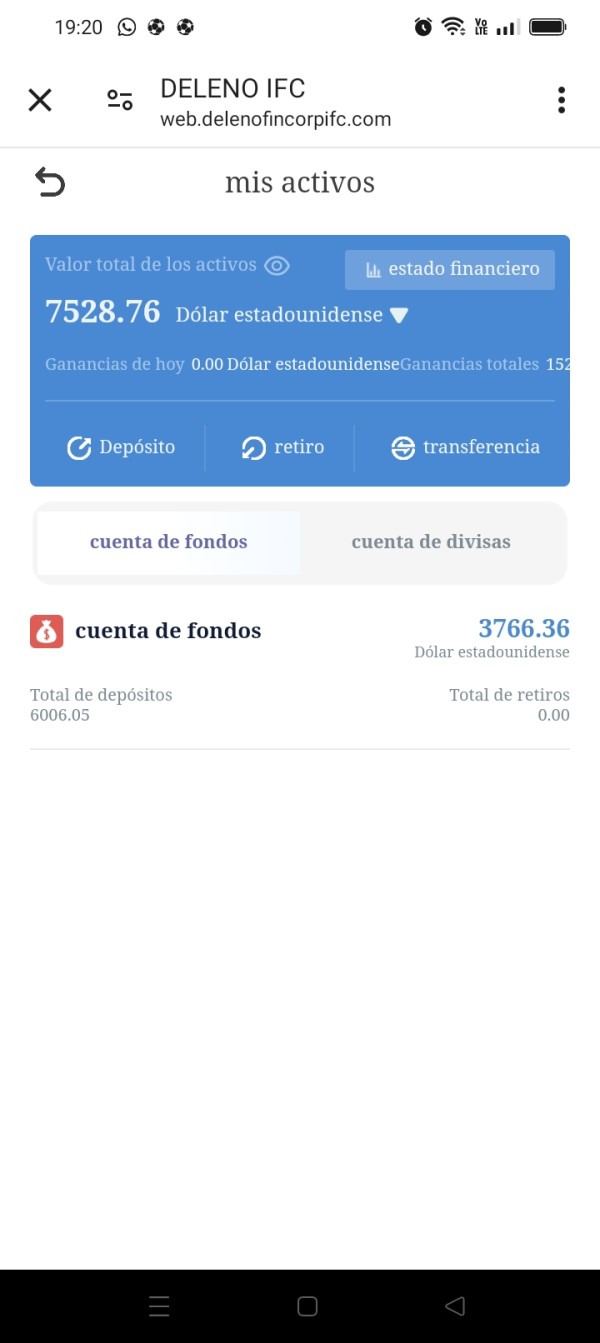The image size is (600, 1343).
Task: Open the browser overflow menu
Action: (x=561, y=100)
